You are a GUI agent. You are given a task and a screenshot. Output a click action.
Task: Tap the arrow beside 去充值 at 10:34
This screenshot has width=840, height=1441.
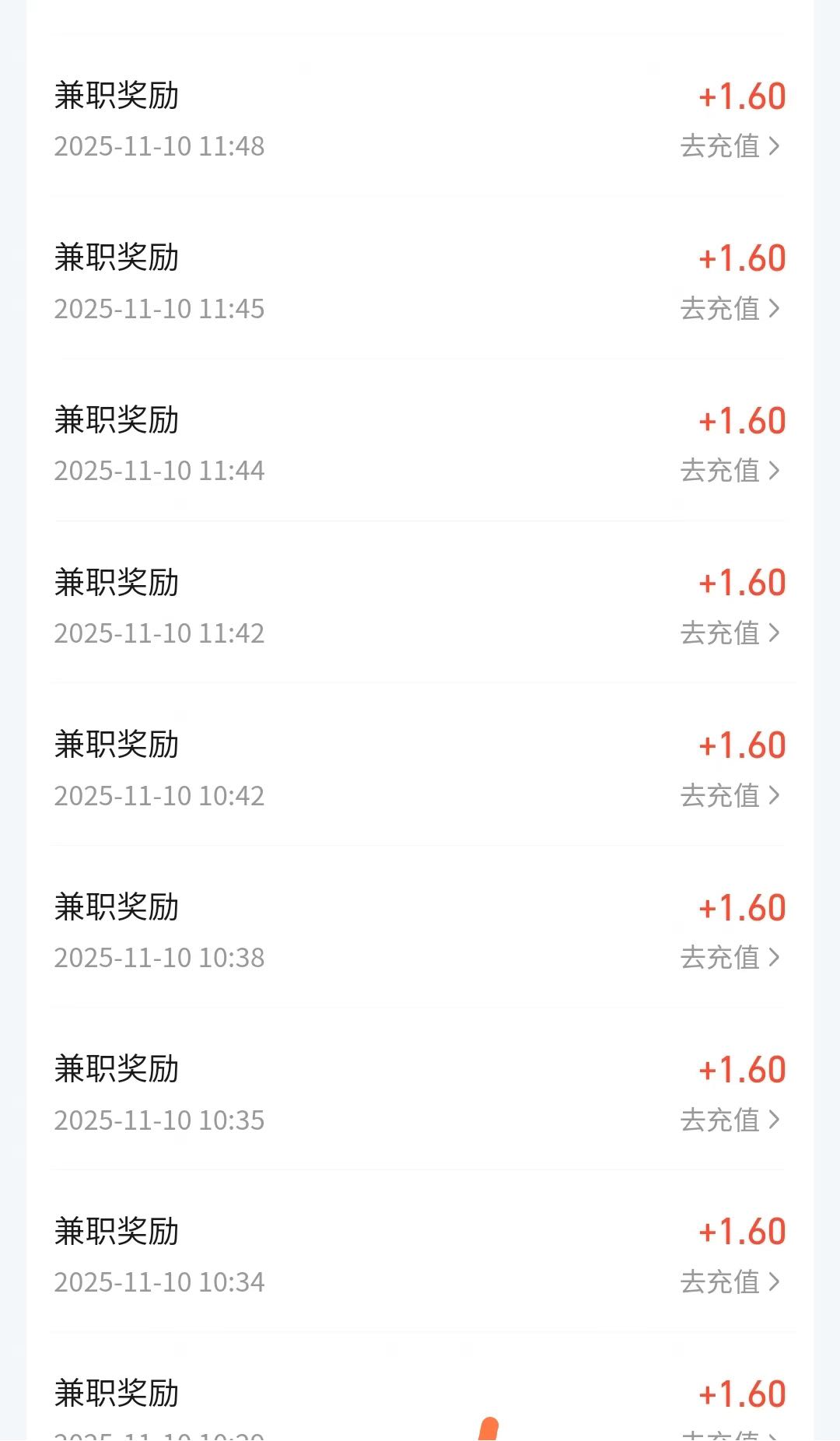pyautogui.click(x=775, y=1282)
